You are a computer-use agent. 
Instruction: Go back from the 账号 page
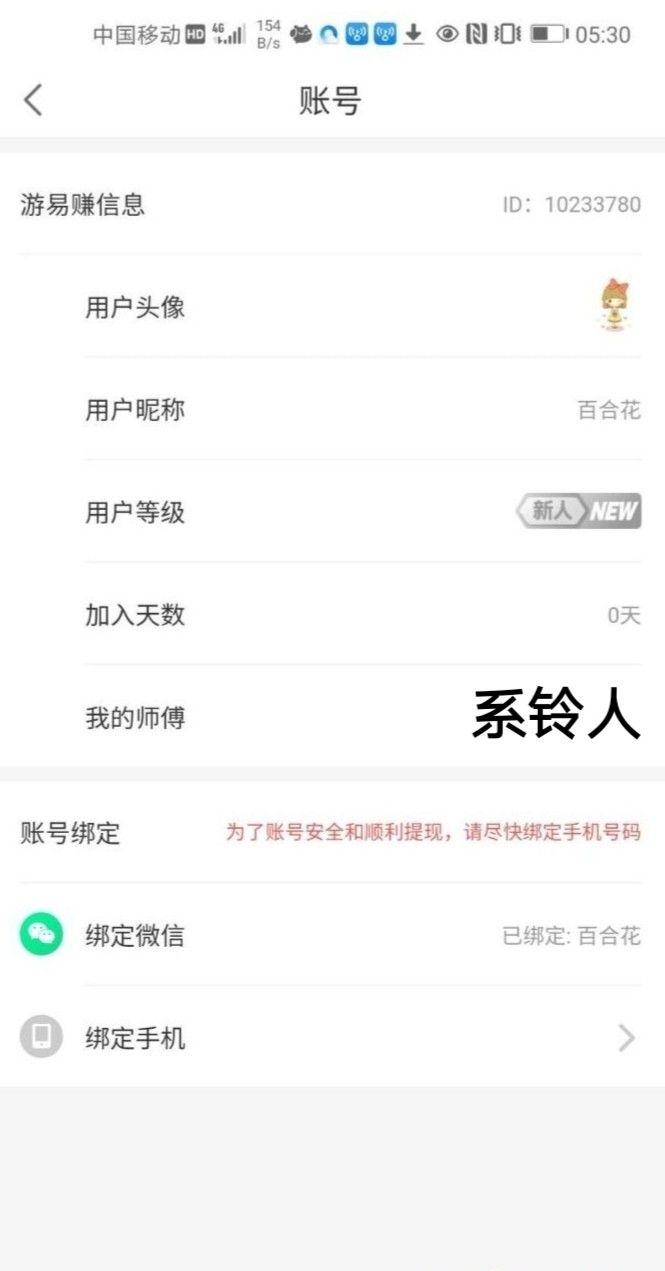(x=33, y=100)
